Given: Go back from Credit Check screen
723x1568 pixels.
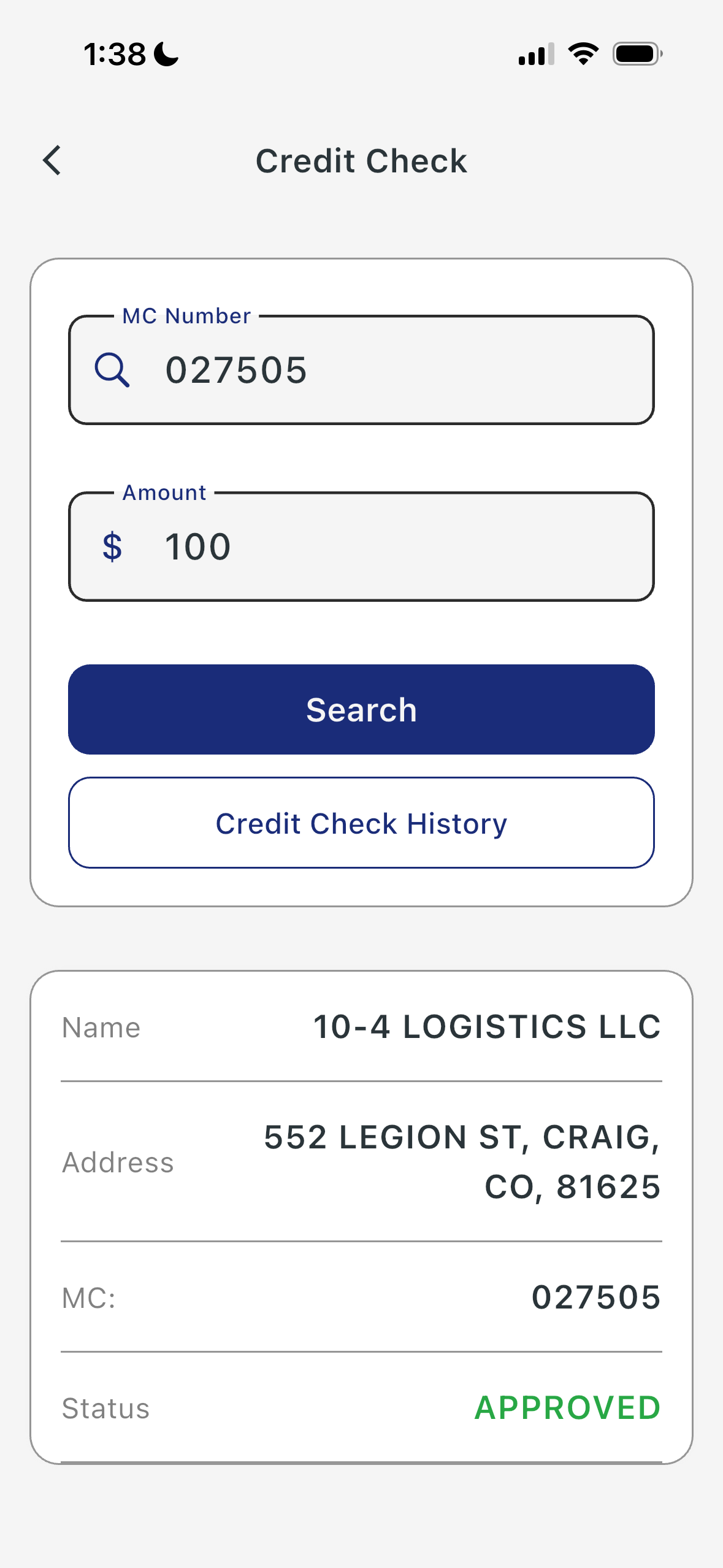Looking at the screenshot, I should (53, 161).
